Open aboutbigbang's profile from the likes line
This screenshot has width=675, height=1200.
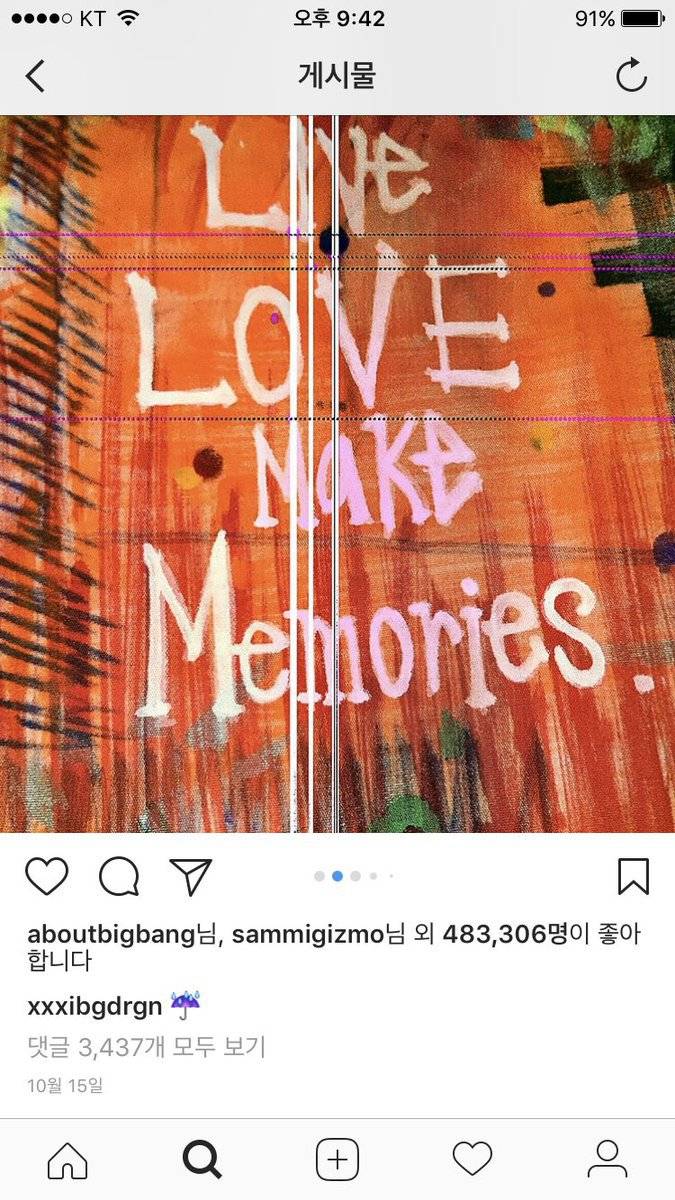point(111,935)
